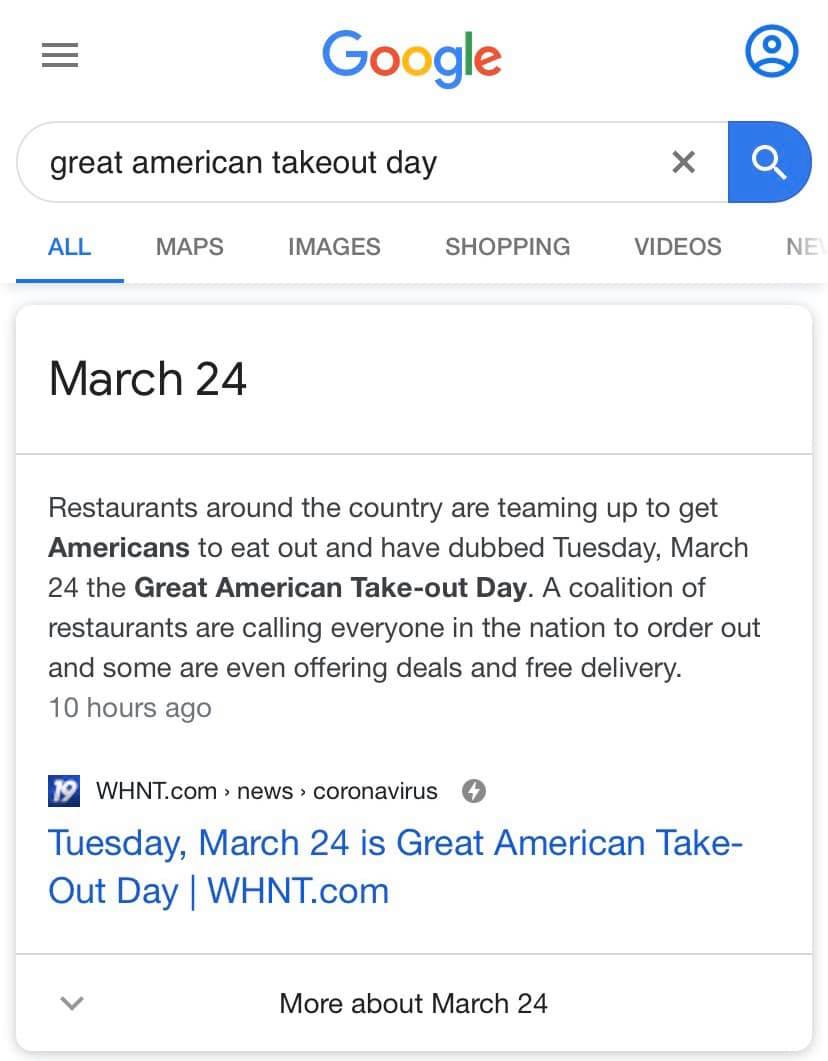Run the search with the magnifier button
The image size is (828, 1061).
pyautogui.click(x=768, y=162)
